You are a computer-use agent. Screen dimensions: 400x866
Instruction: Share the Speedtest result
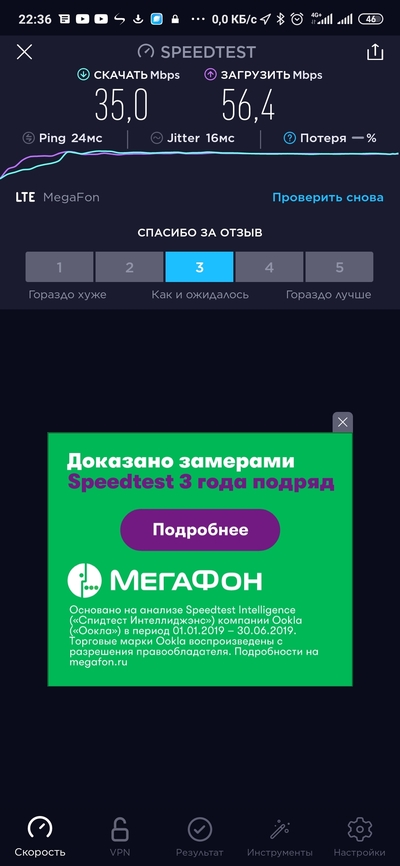(375, 52)
